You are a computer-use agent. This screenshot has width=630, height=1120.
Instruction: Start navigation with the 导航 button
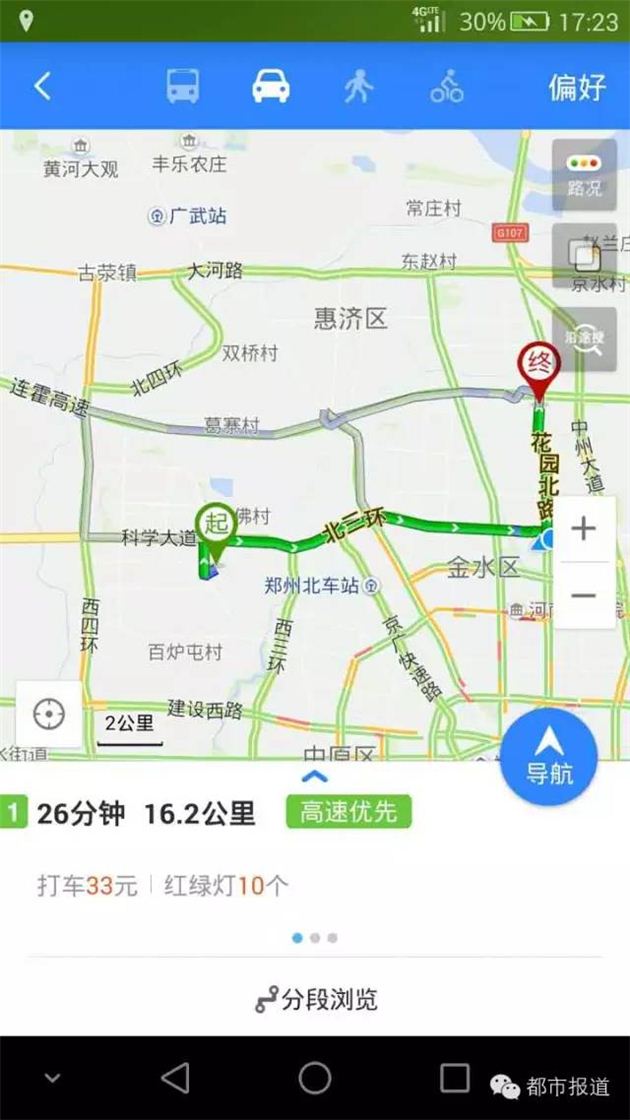[549, 756]
